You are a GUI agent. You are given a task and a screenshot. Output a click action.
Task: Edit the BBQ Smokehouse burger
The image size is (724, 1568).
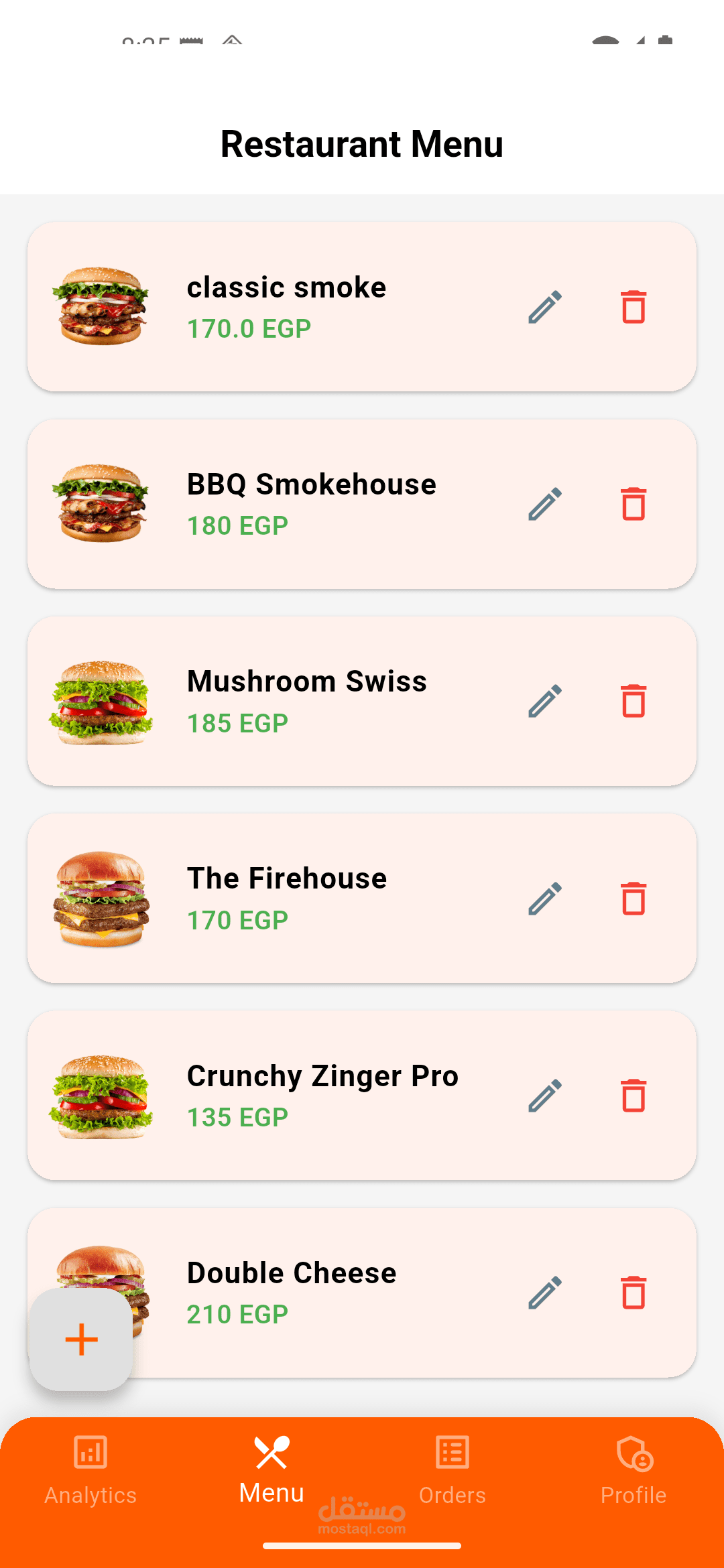coord(544,504)
